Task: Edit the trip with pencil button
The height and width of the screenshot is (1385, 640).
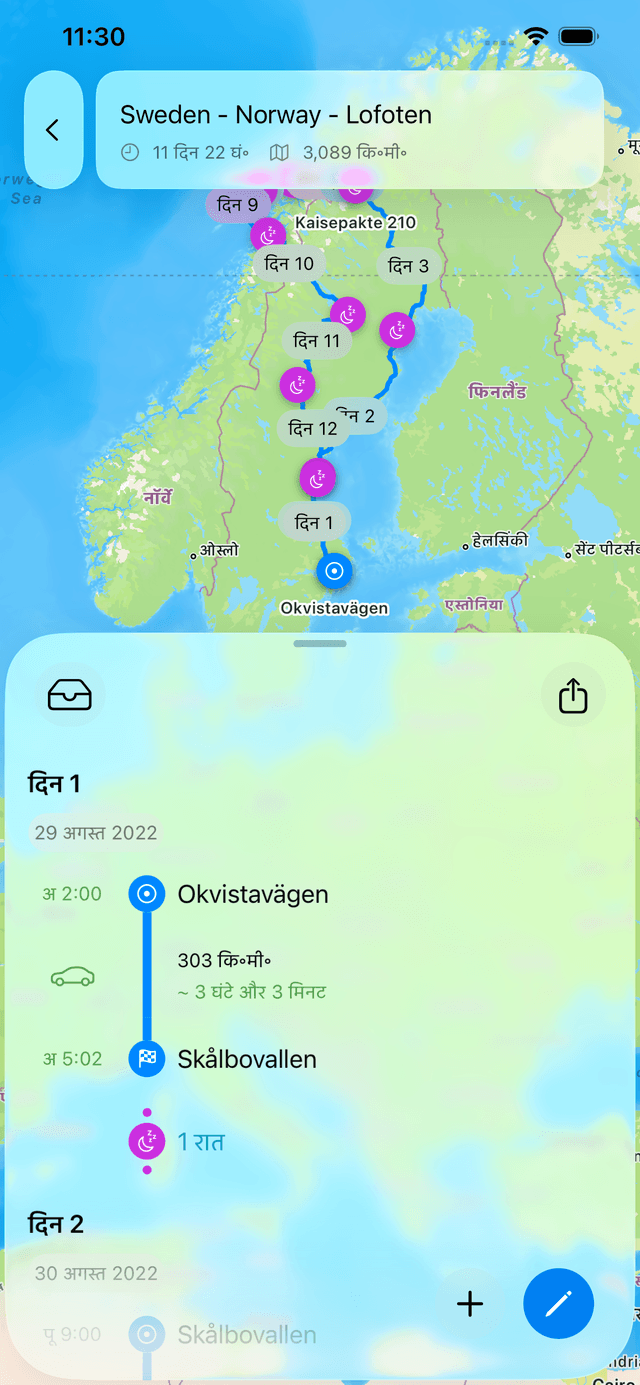Action: (x=558, y=1304)
